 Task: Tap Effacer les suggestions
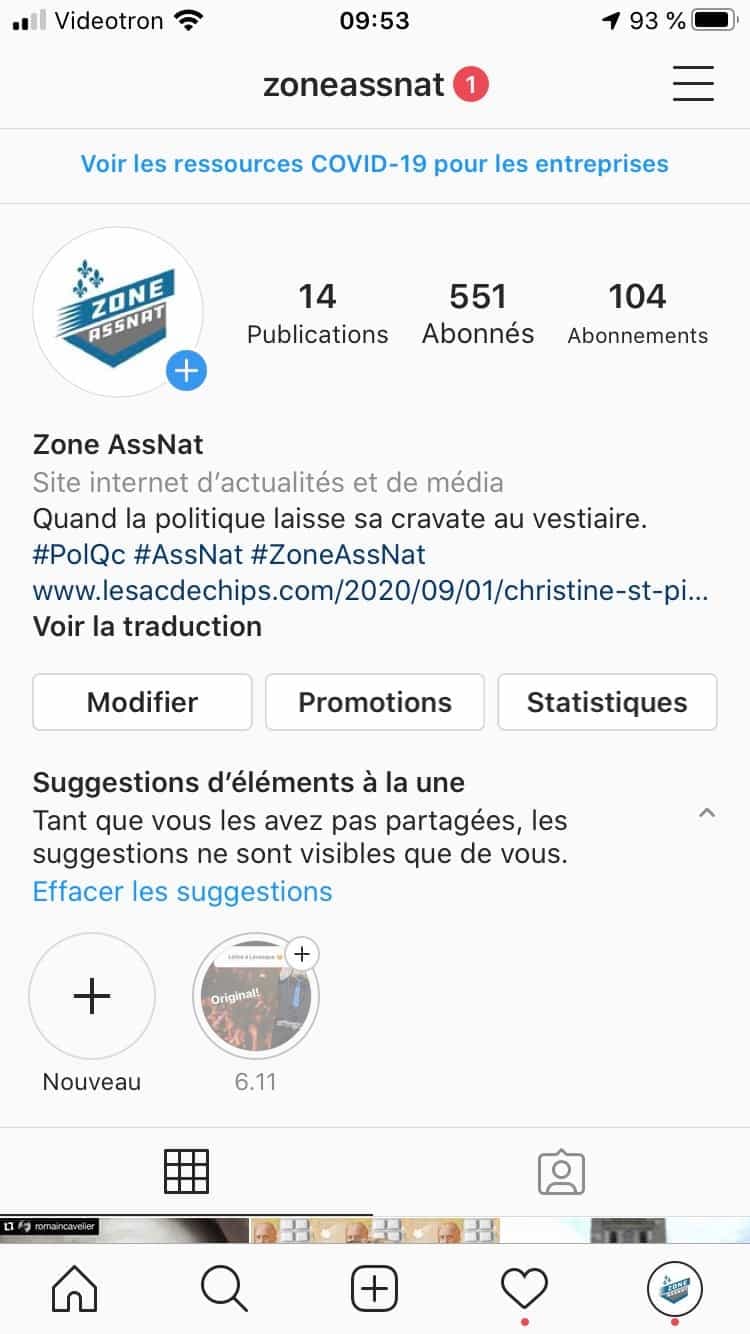click(x=182, y=891)
